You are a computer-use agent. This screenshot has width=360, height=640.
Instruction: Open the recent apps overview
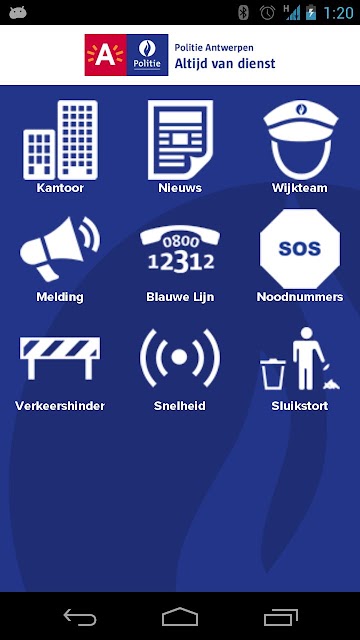click(x=280, y=617)
